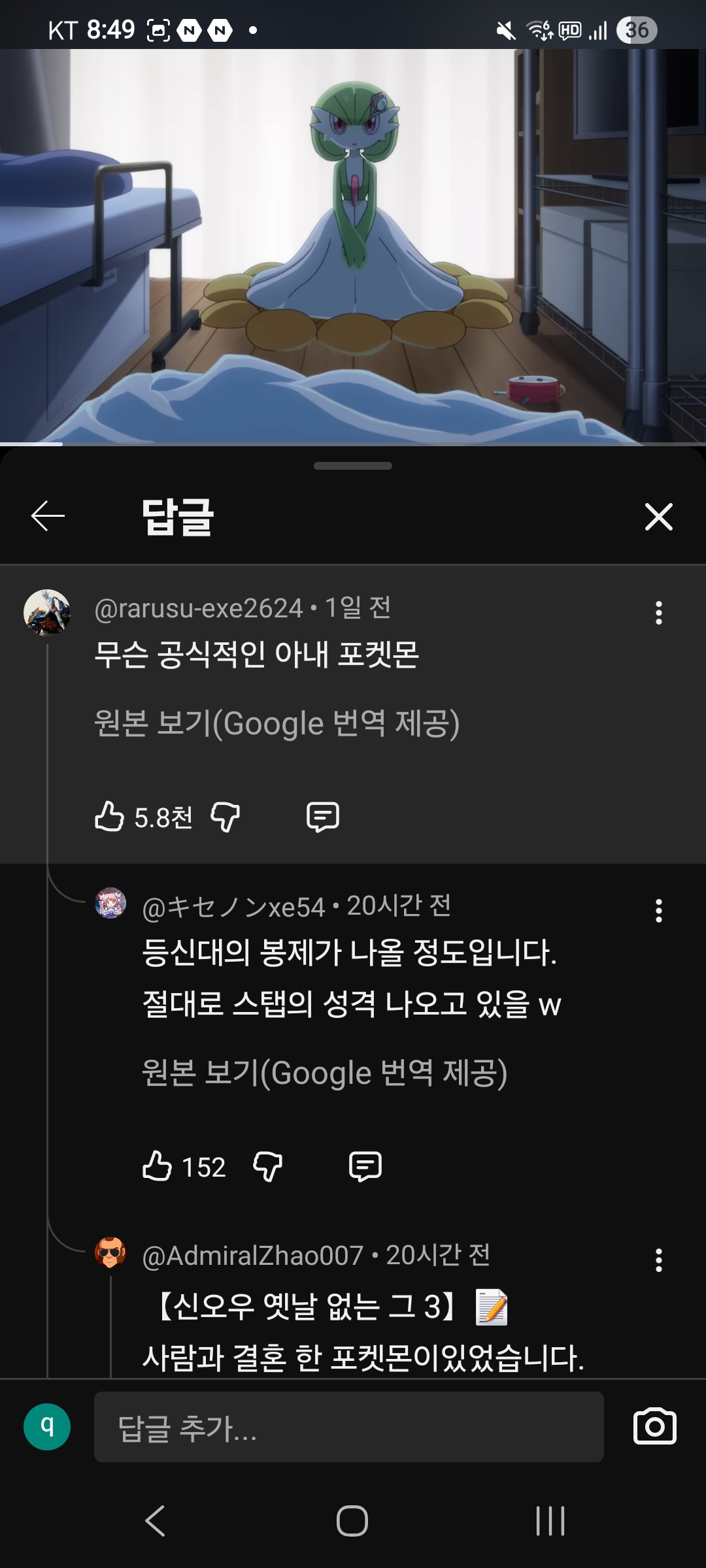Like rarusu-exe2624's comment
This screenshot has width=706, height=1568.
tap(109, 817)
